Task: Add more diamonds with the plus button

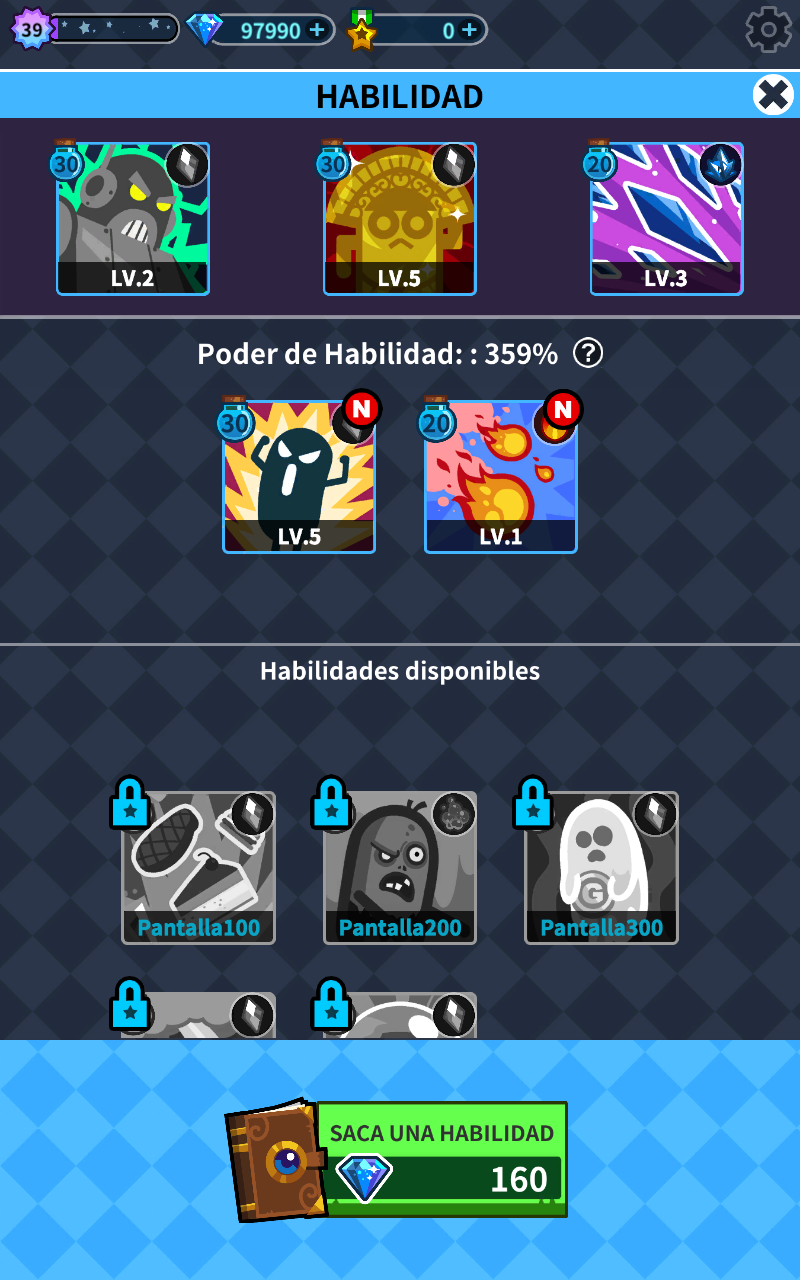Action: point(317,30)
